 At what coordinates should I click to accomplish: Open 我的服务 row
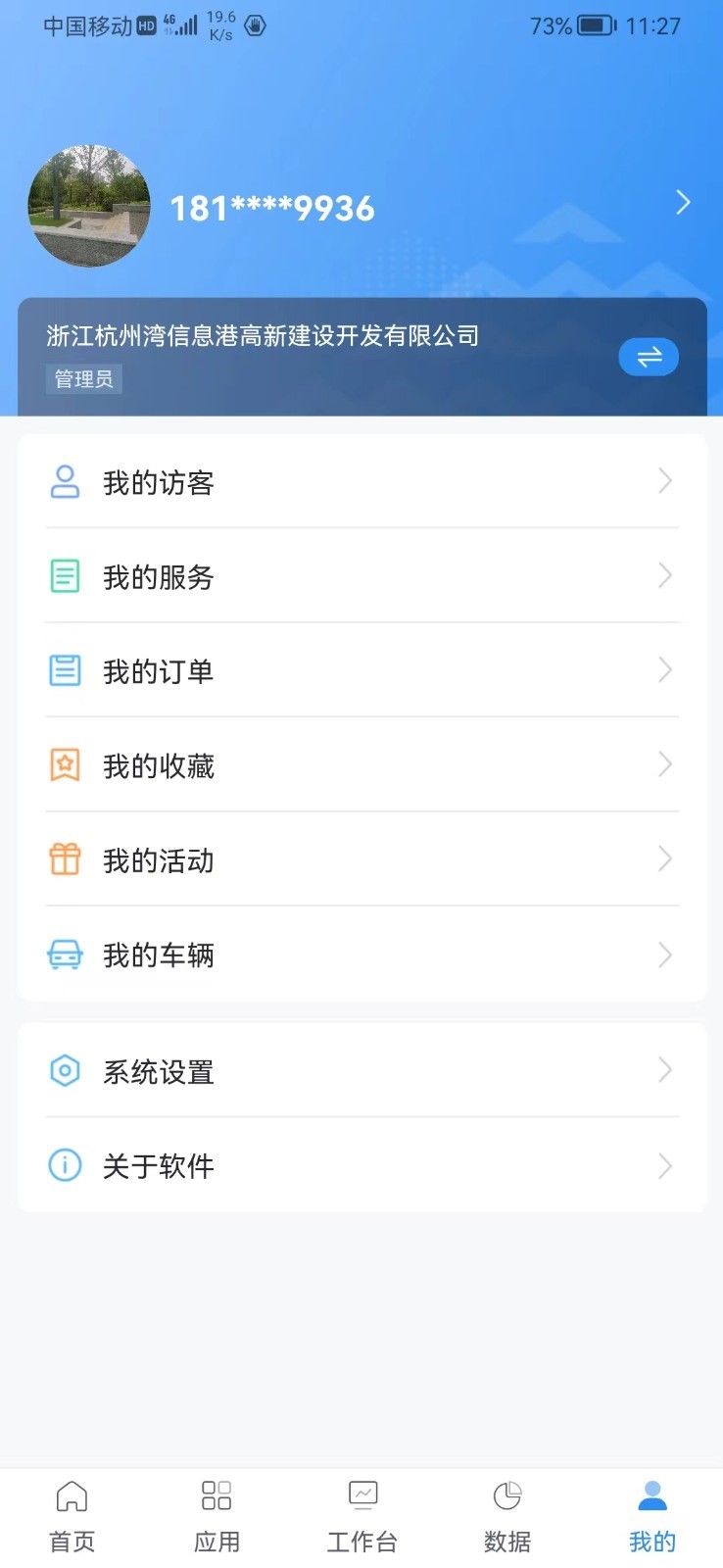coord(361,576)
